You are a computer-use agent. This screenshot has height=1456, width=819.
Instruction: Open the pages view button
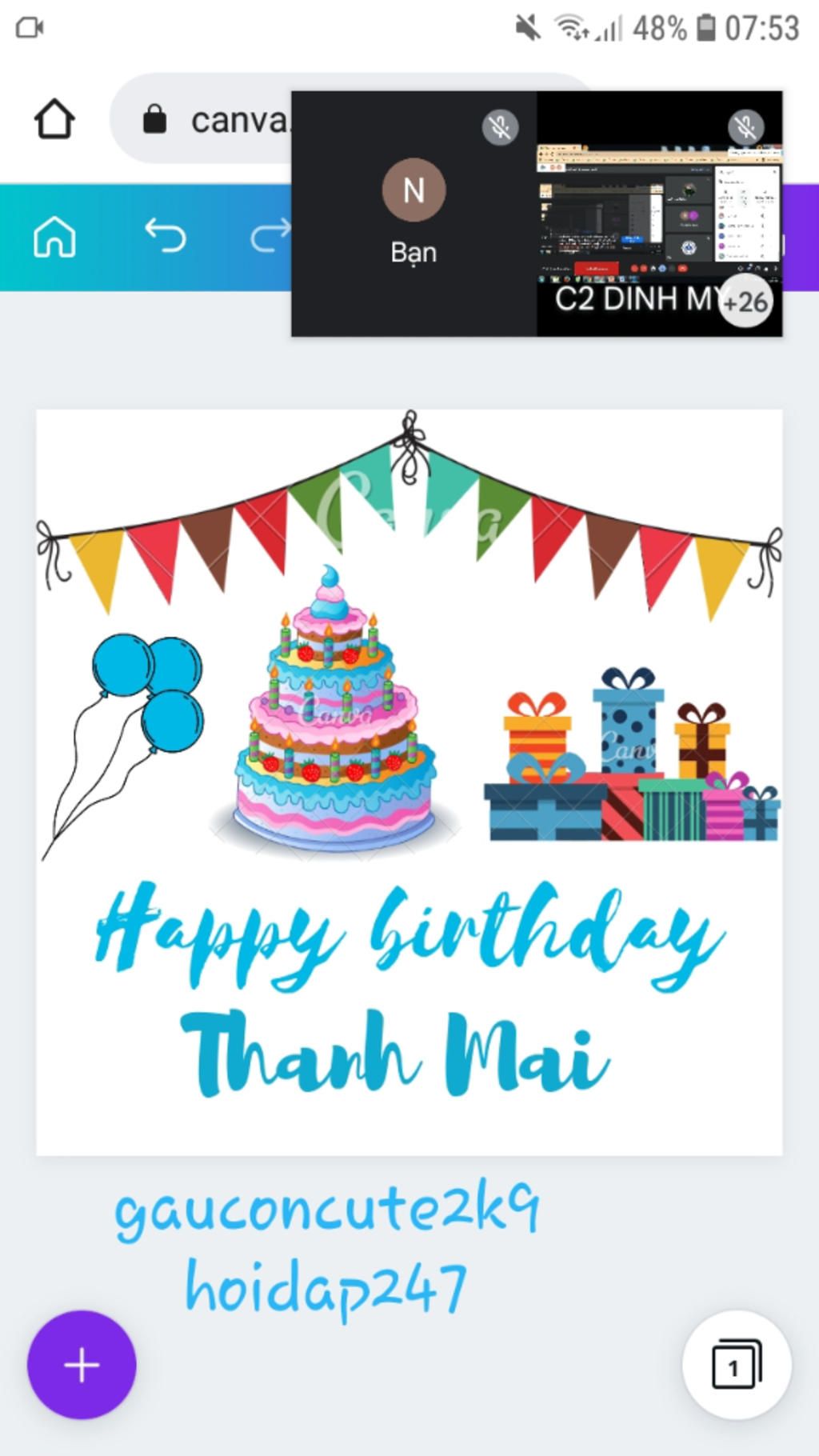point(736,1365)
